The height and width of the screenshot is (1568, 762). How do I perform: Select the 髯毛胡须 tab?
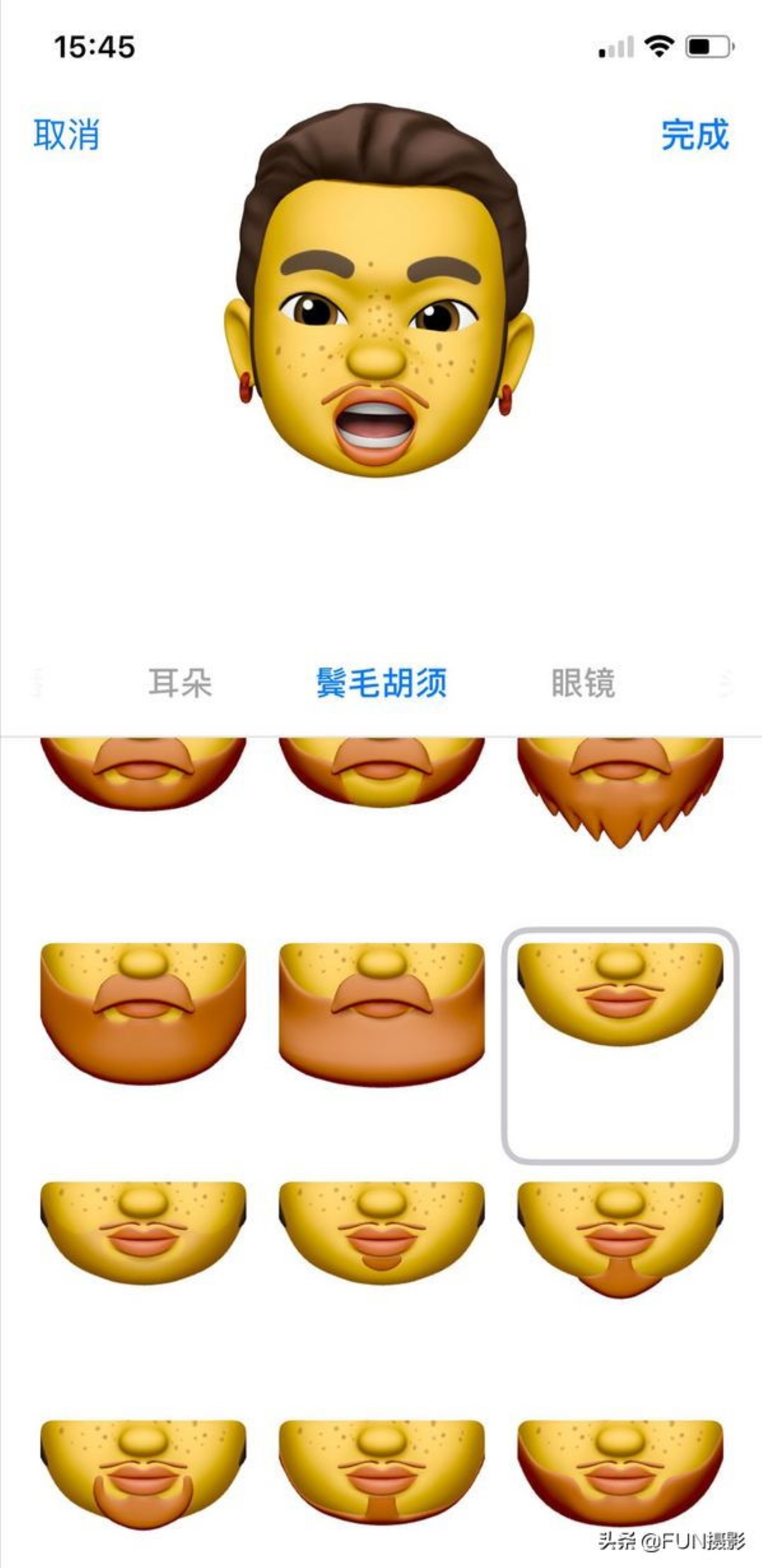[382, 683]
